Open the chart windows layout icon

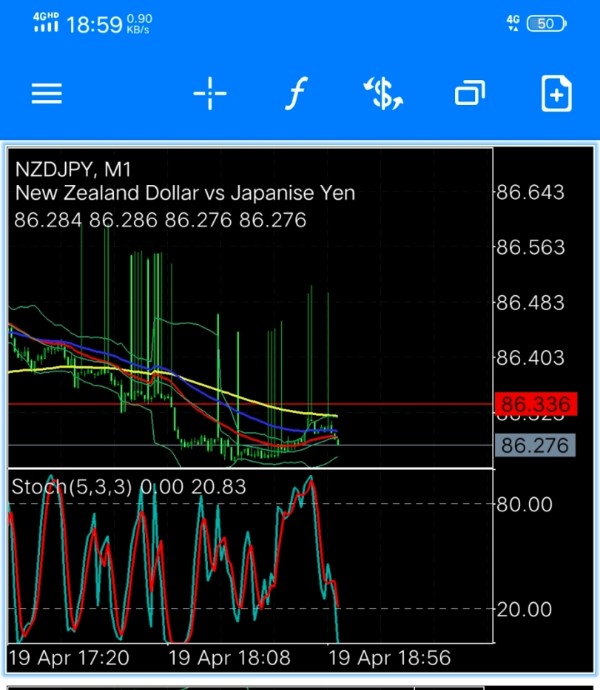(470, 93)
